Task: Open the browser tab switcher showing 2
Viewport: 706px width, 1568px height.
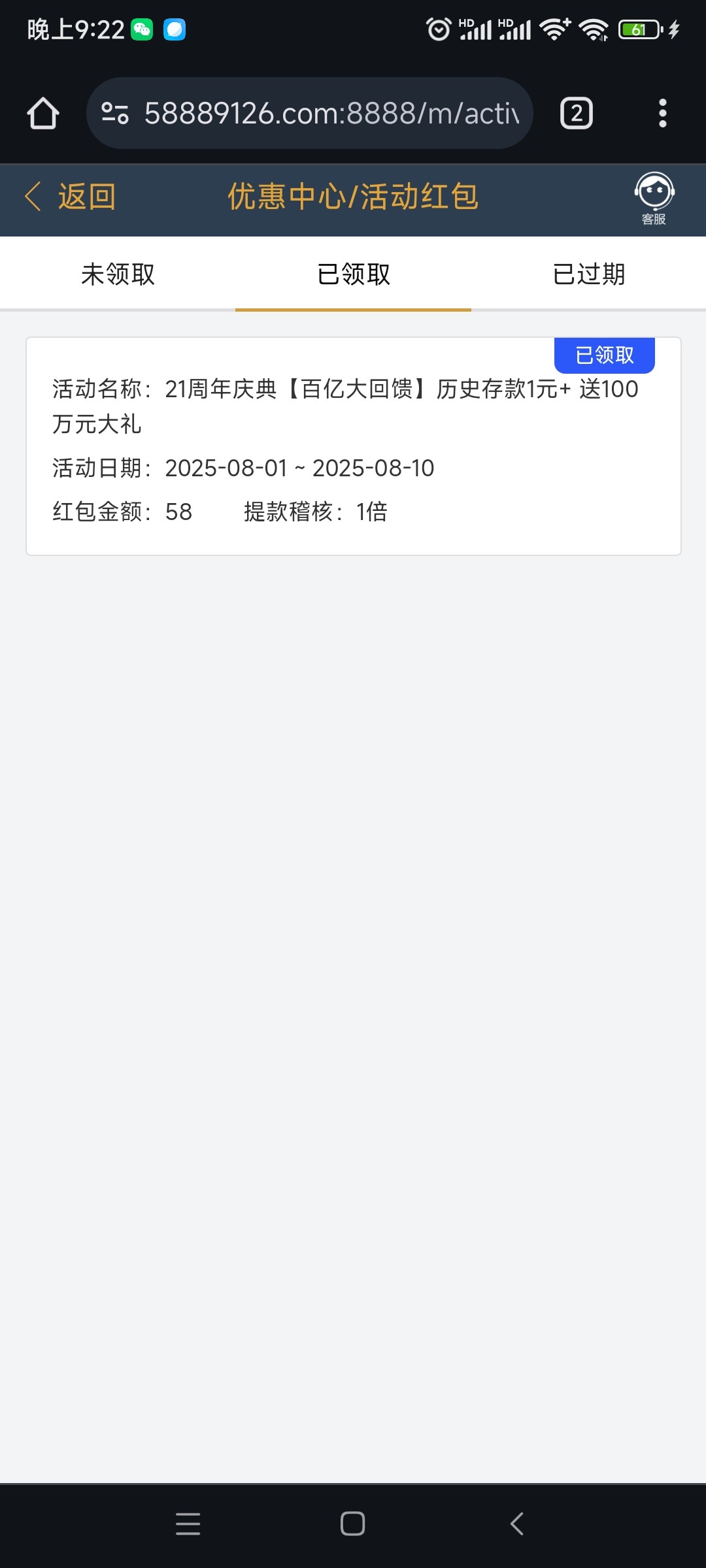Action: click(x=576, y=112)
